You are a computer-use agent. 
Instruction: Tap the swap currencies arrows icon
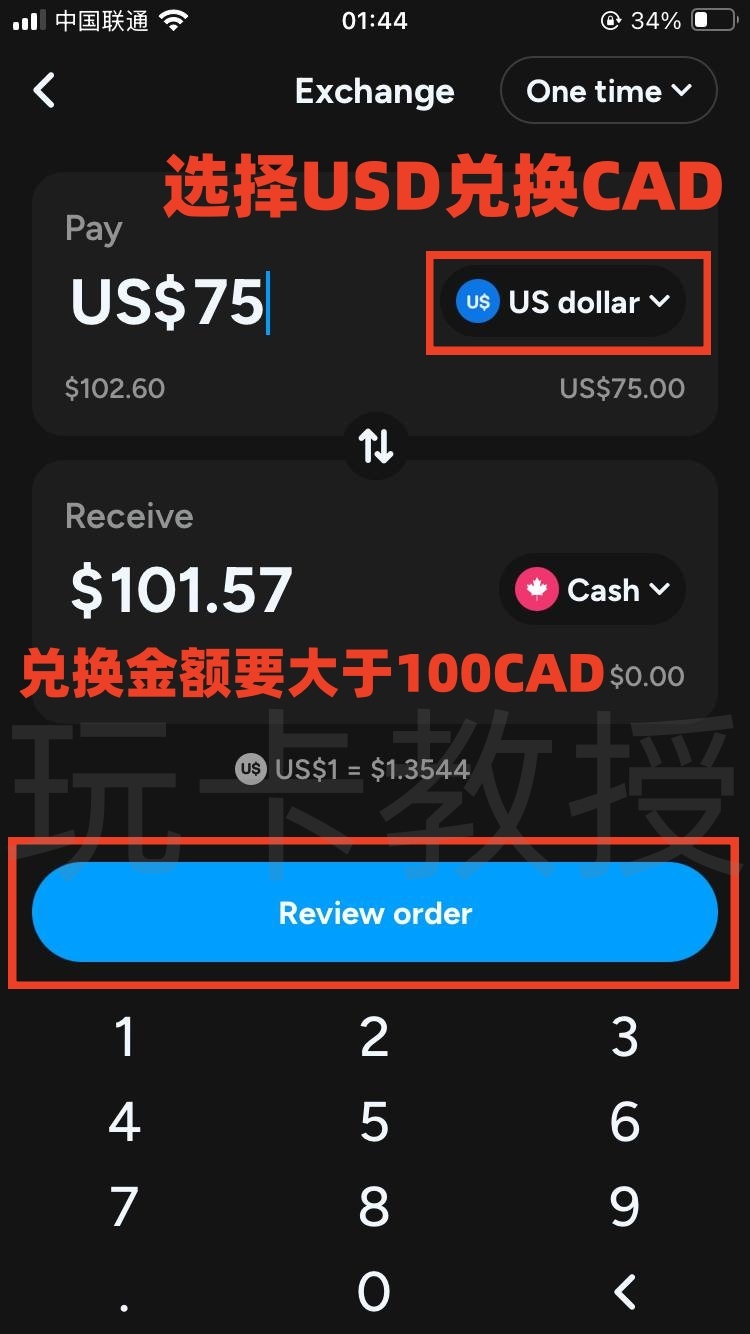[x=375, y=447]
